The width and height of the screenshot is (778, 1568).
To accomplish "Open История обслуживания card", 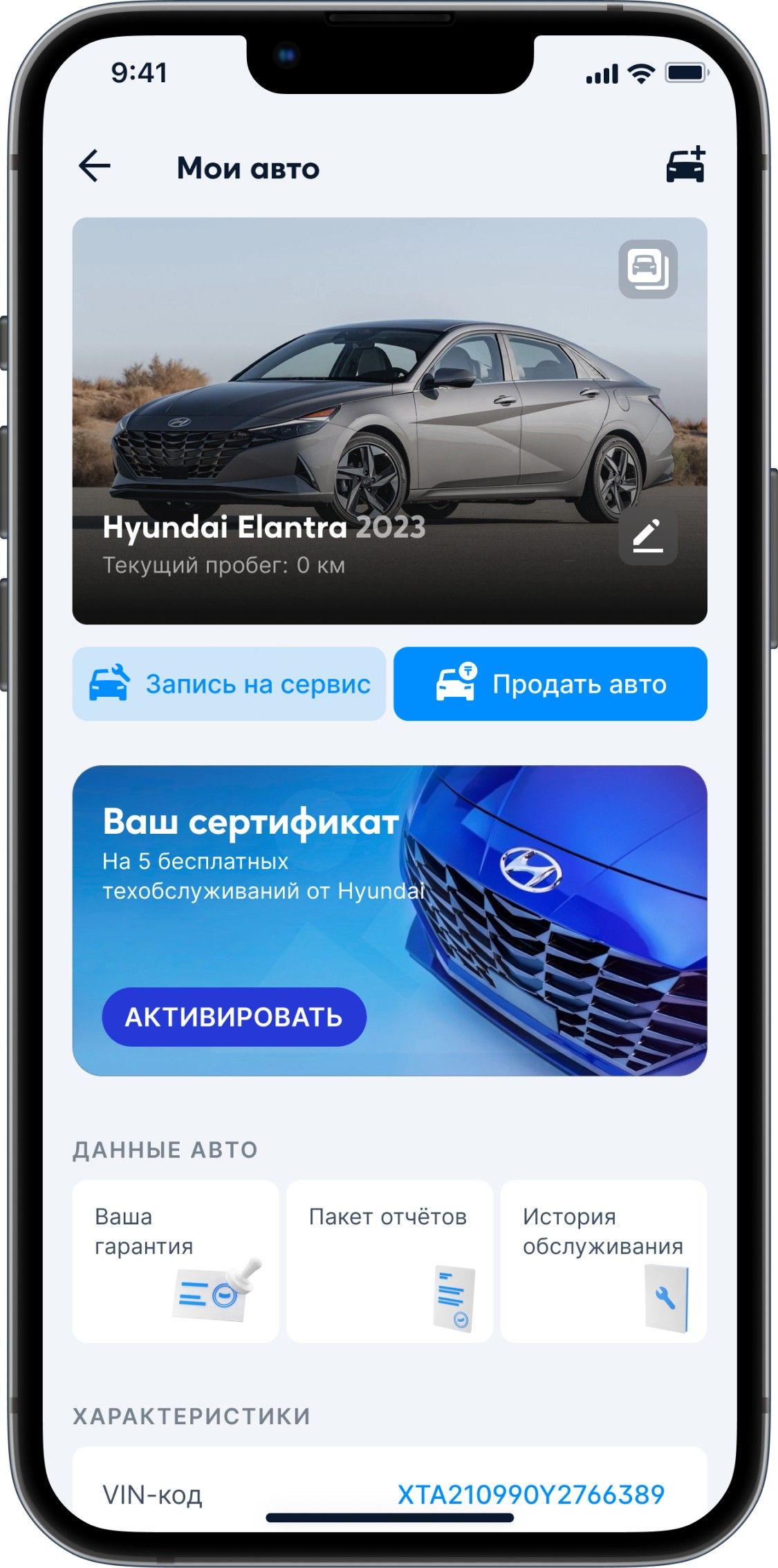I will (603, 1261).
